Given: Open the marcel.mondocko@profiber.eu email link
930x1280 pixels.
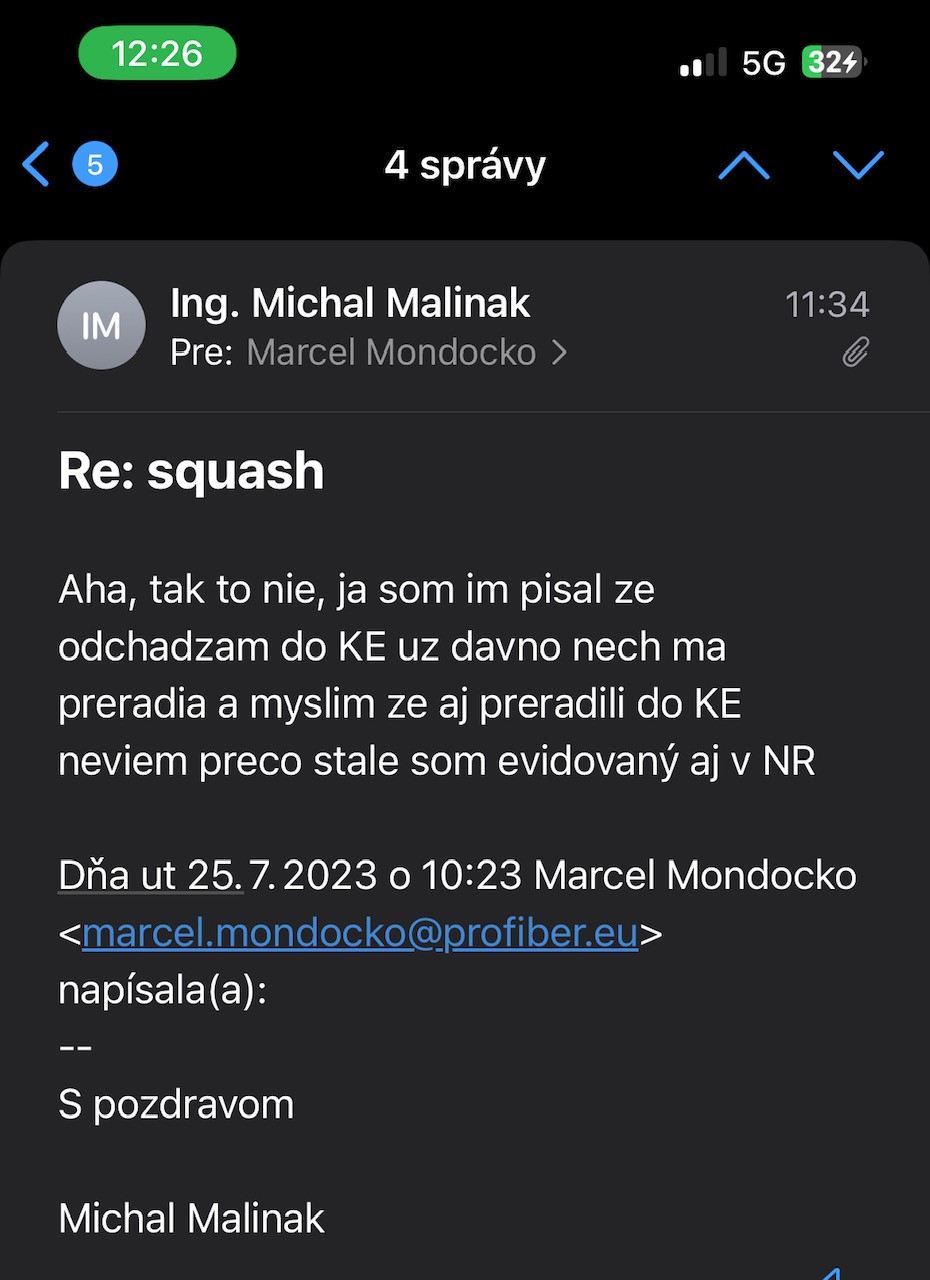Looking at the screenshot, I should [360, 933].
